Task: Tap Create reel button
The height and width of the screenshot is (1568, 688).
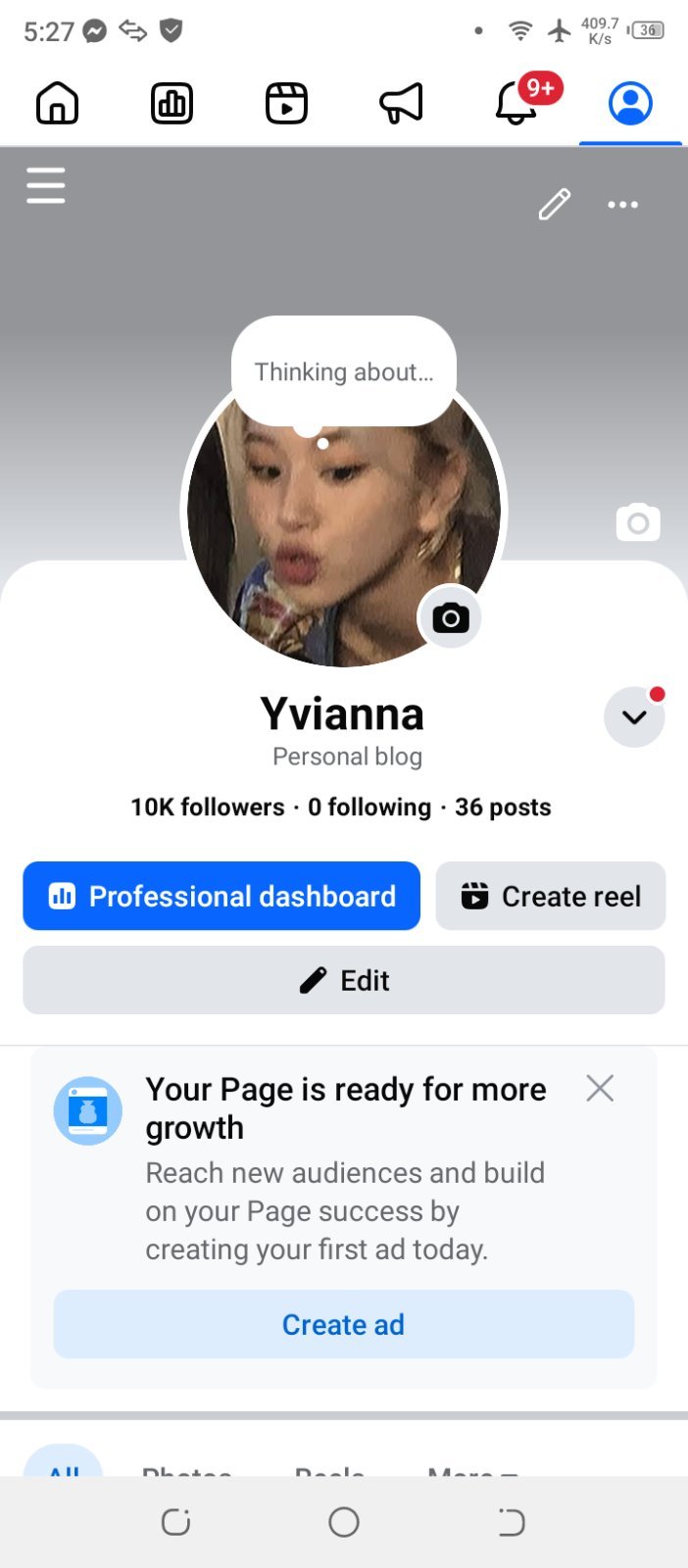Action: (551, 896)
